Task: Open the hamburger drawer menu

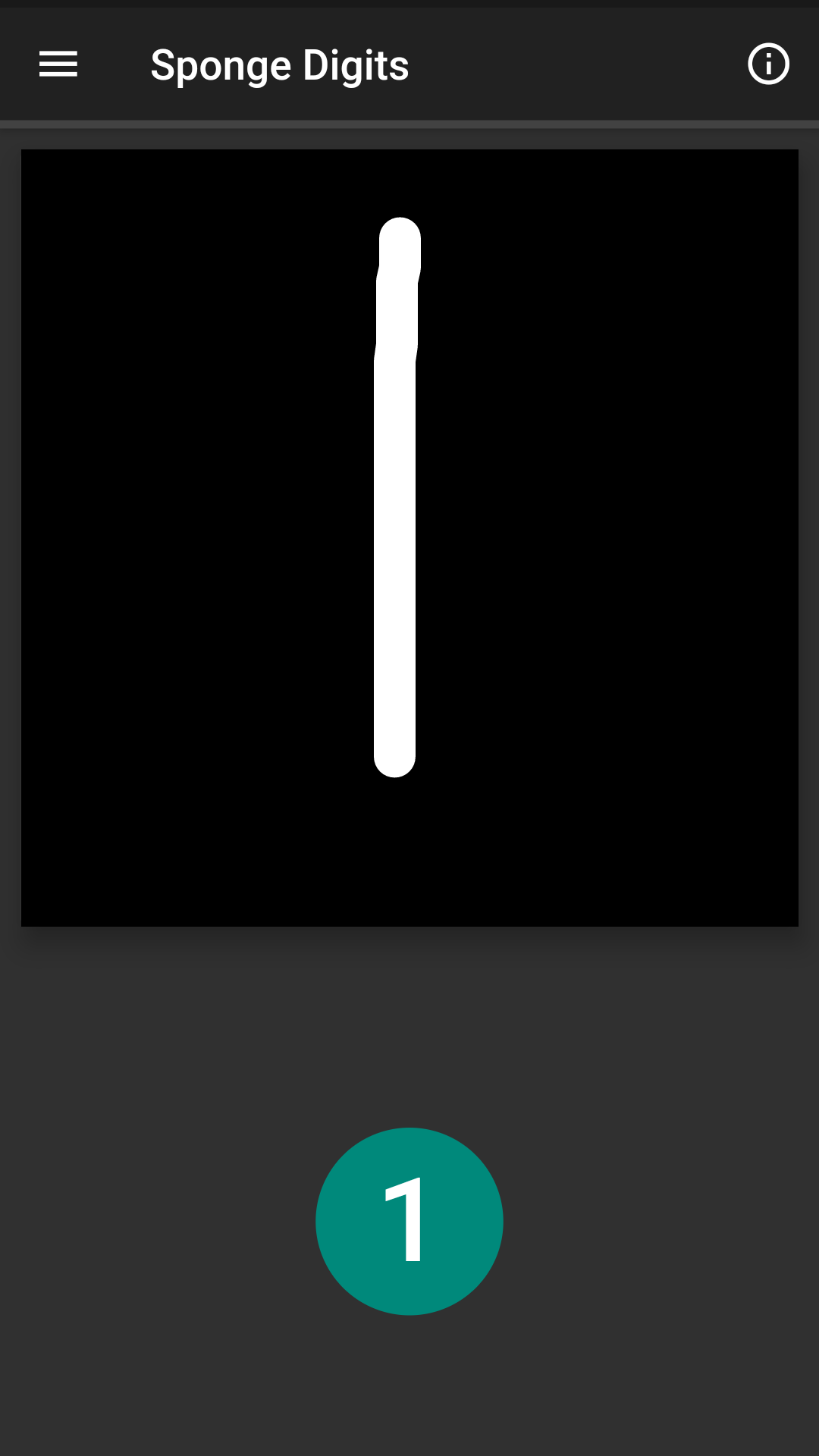Action: (58, 64)
